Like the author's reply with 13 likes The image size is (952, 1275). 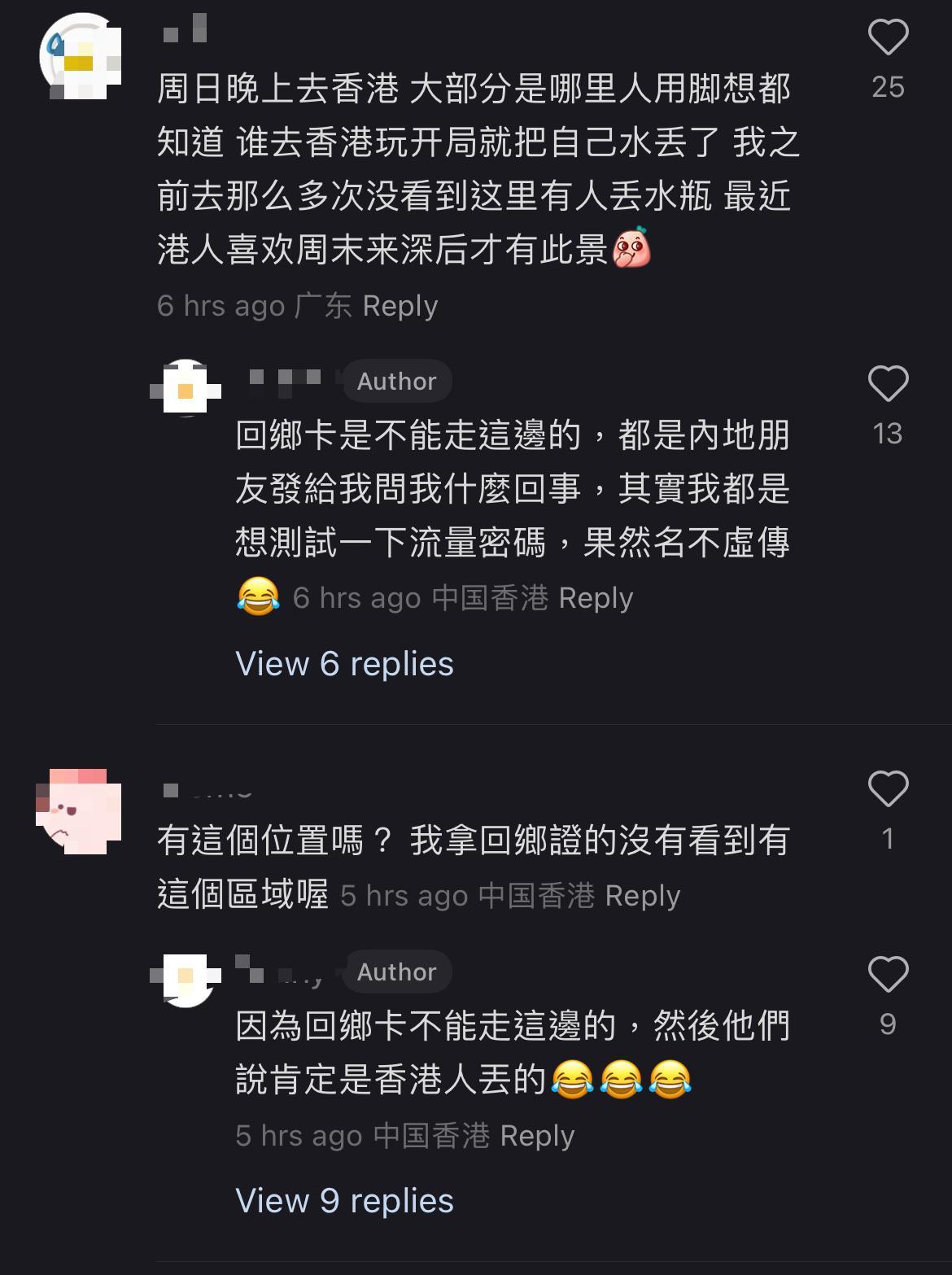(888, 384)
